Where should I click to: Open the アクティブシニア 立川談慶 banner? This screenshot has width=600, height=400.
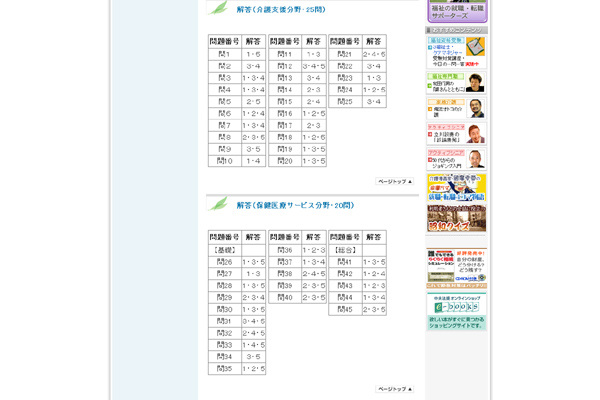point(456,134)
